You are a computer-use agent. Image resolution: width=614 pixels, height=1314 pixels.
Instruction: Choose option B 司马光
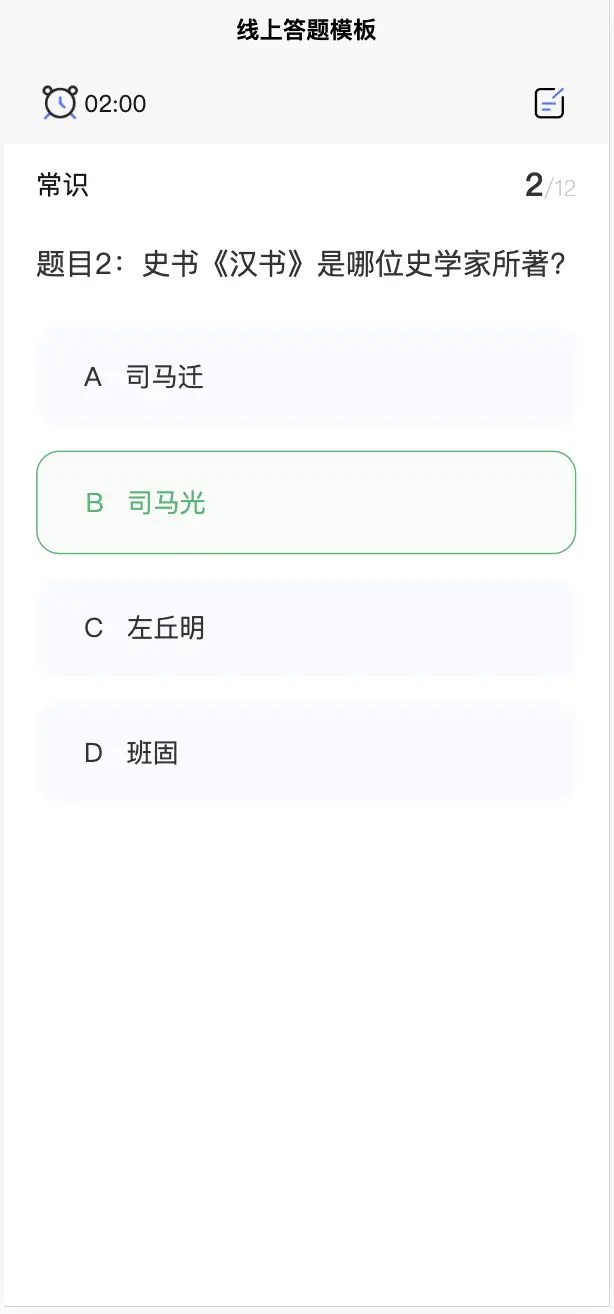click(x=306, y=502)
